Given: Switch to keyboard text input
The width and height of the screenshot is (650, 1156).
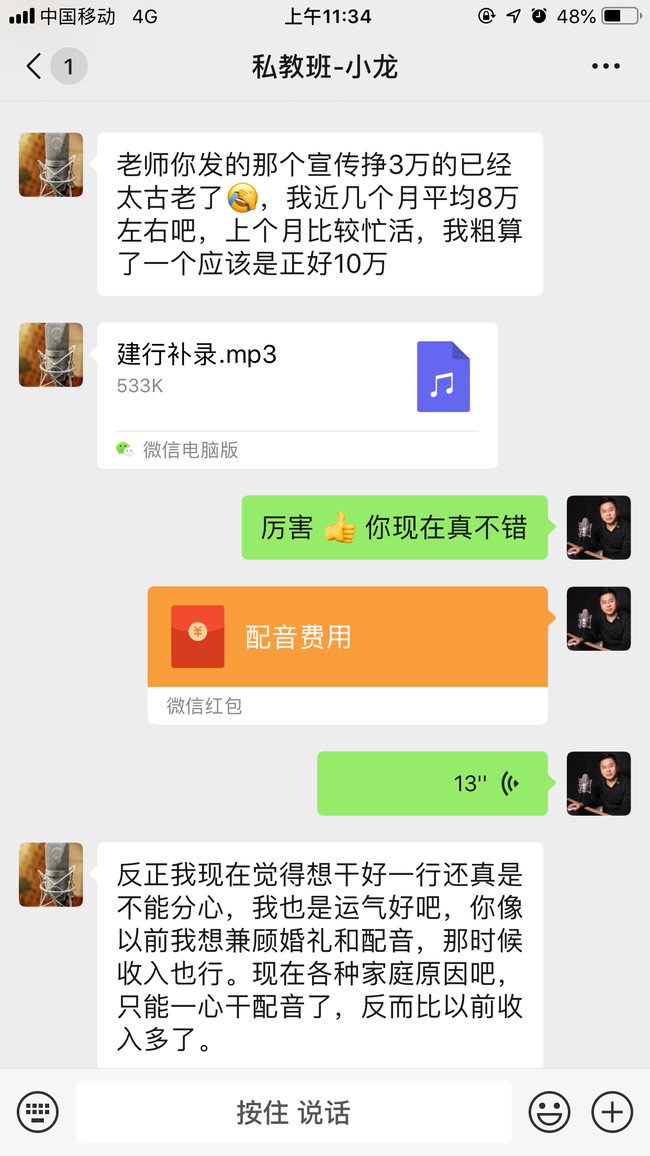Looking at the screenshot, I should point(38,1111).
